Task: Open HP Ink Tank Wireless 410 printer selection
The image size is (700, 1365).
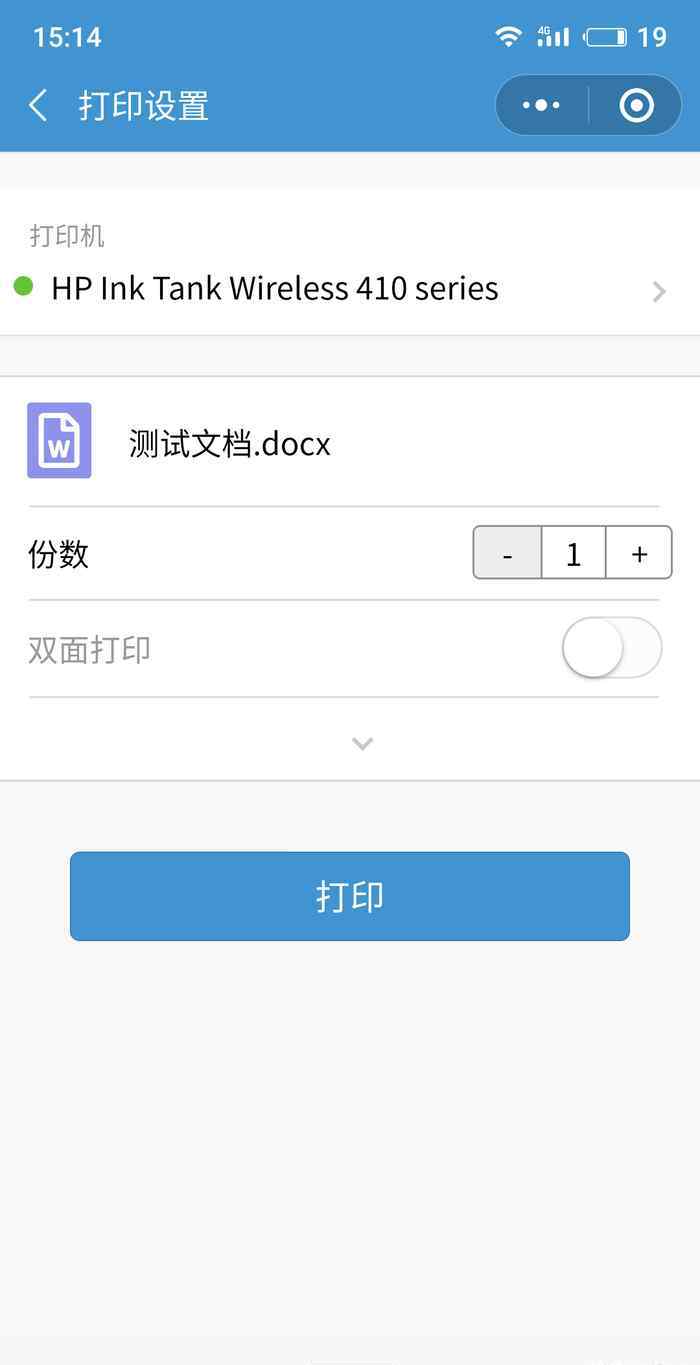Action: [350, 289]
